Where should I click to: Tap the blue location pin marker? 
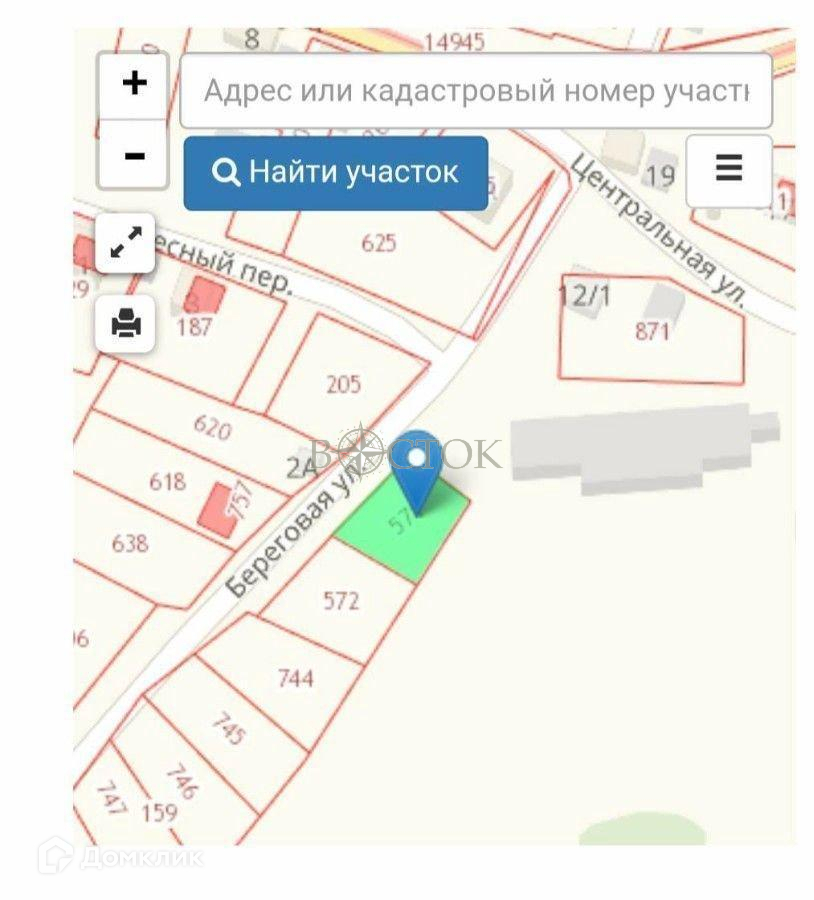tap(415, 465)
